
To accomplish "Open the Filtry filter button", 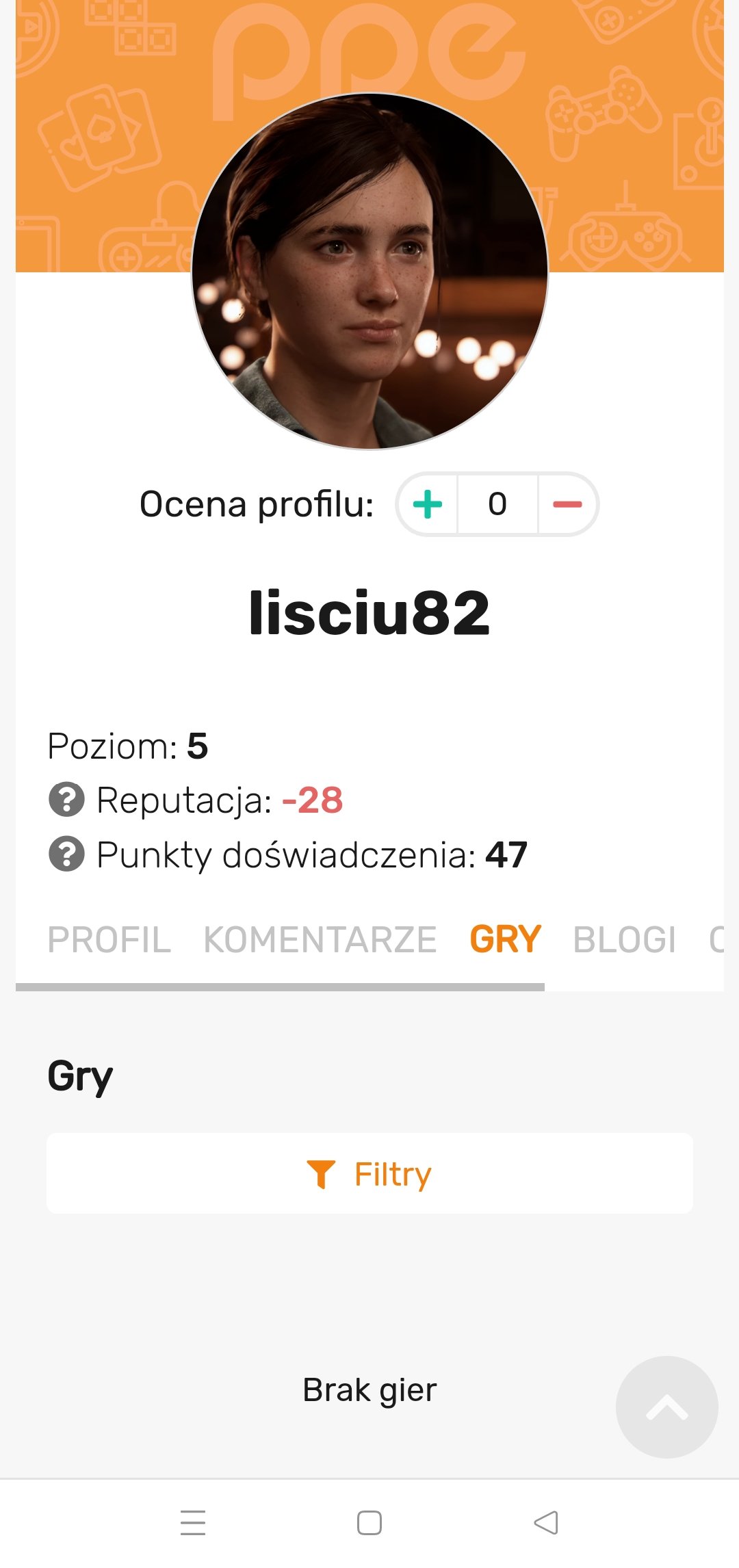I will (x=369, y=1173).
